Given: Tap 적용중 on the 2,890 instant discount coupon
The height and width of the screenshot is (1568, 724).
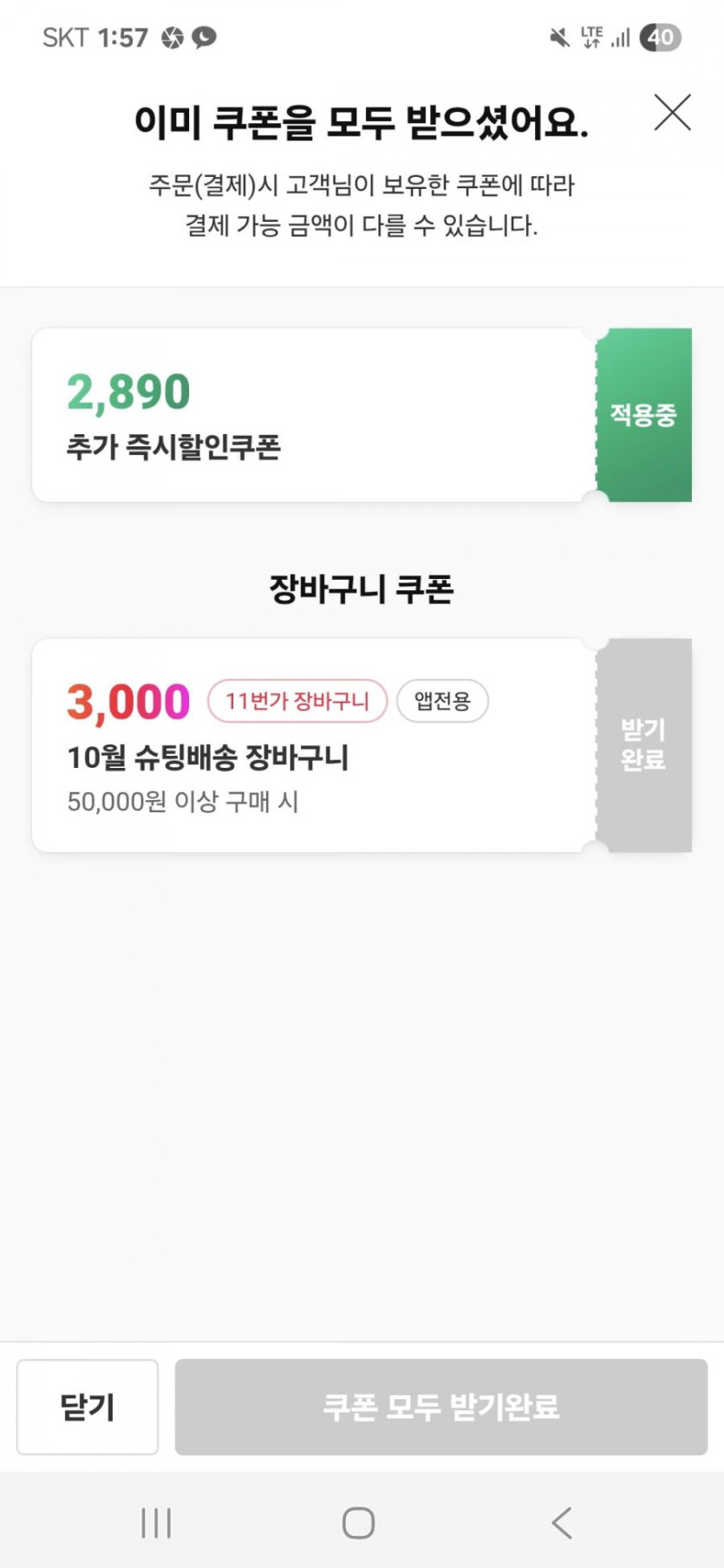Looking at the screenshot, I should [x=643, y=415].
